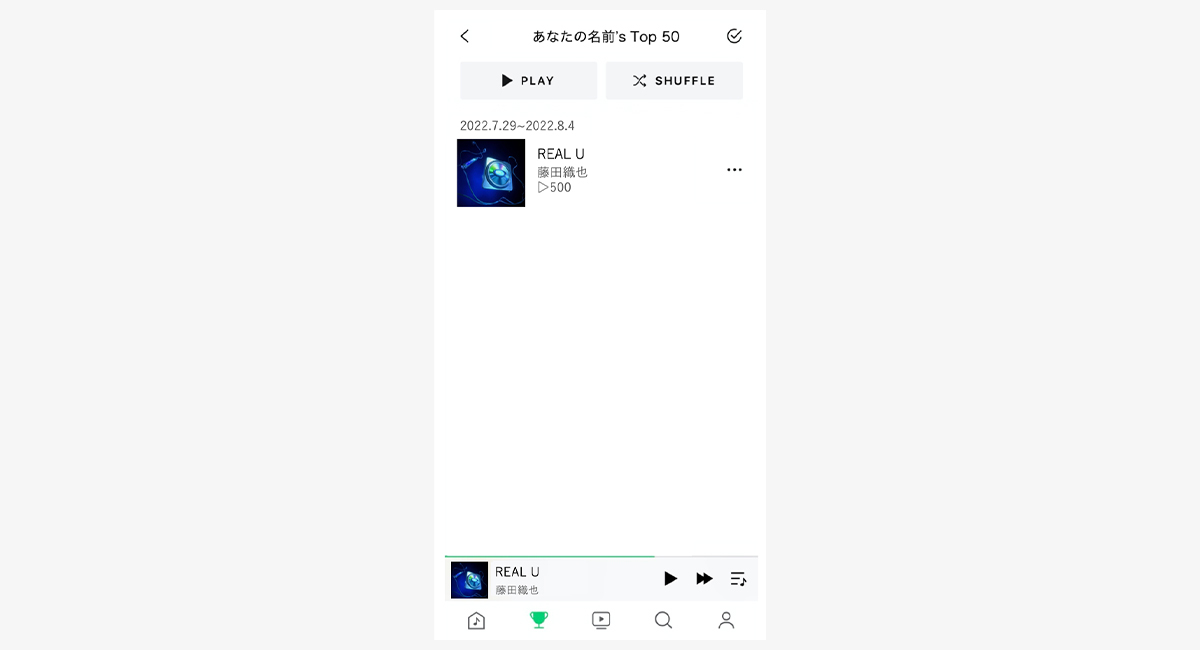Go back using the top arrow
1200x650 pixels.
click(x=464, y=37)
